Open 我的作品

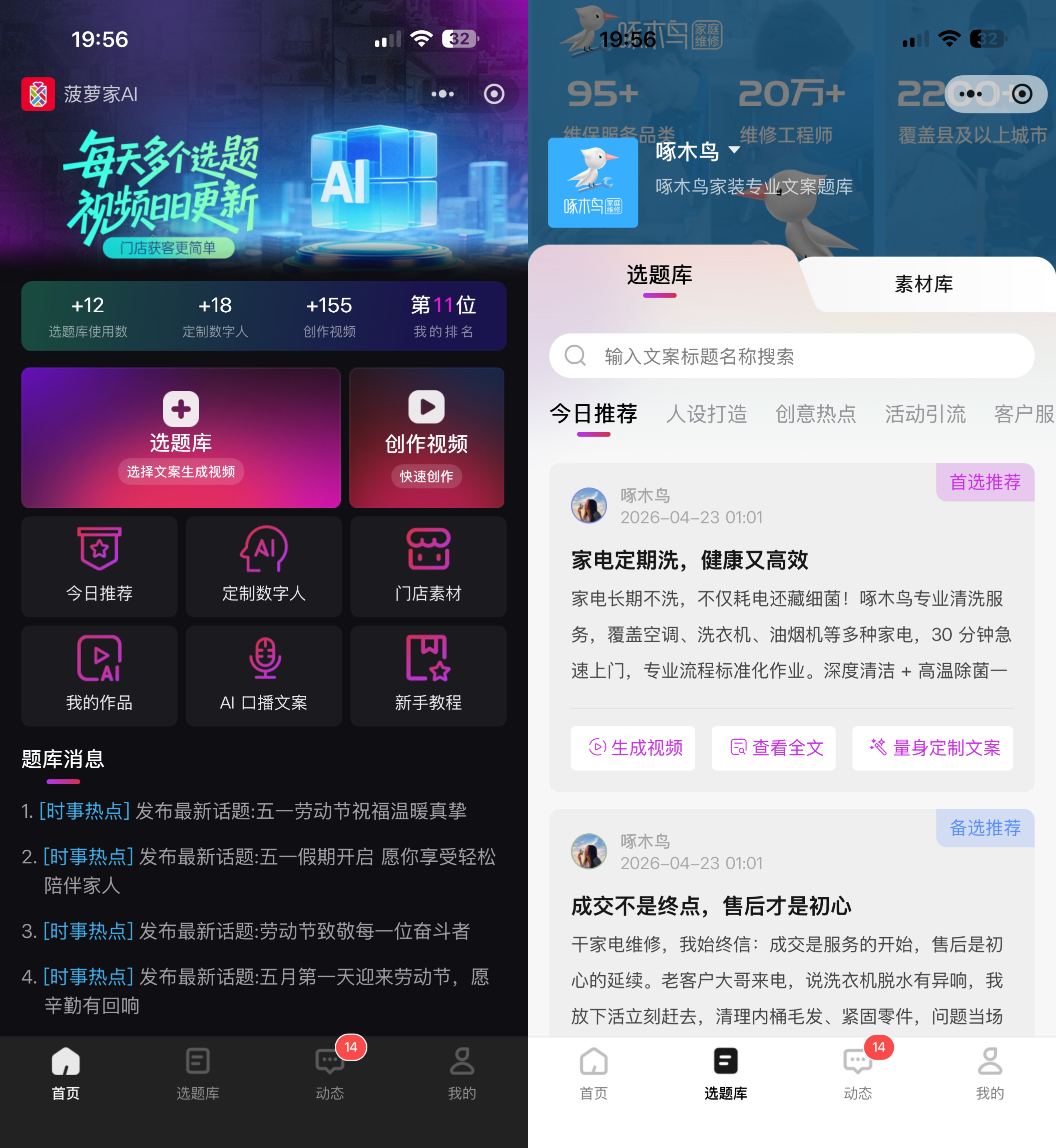pos(99,675)
